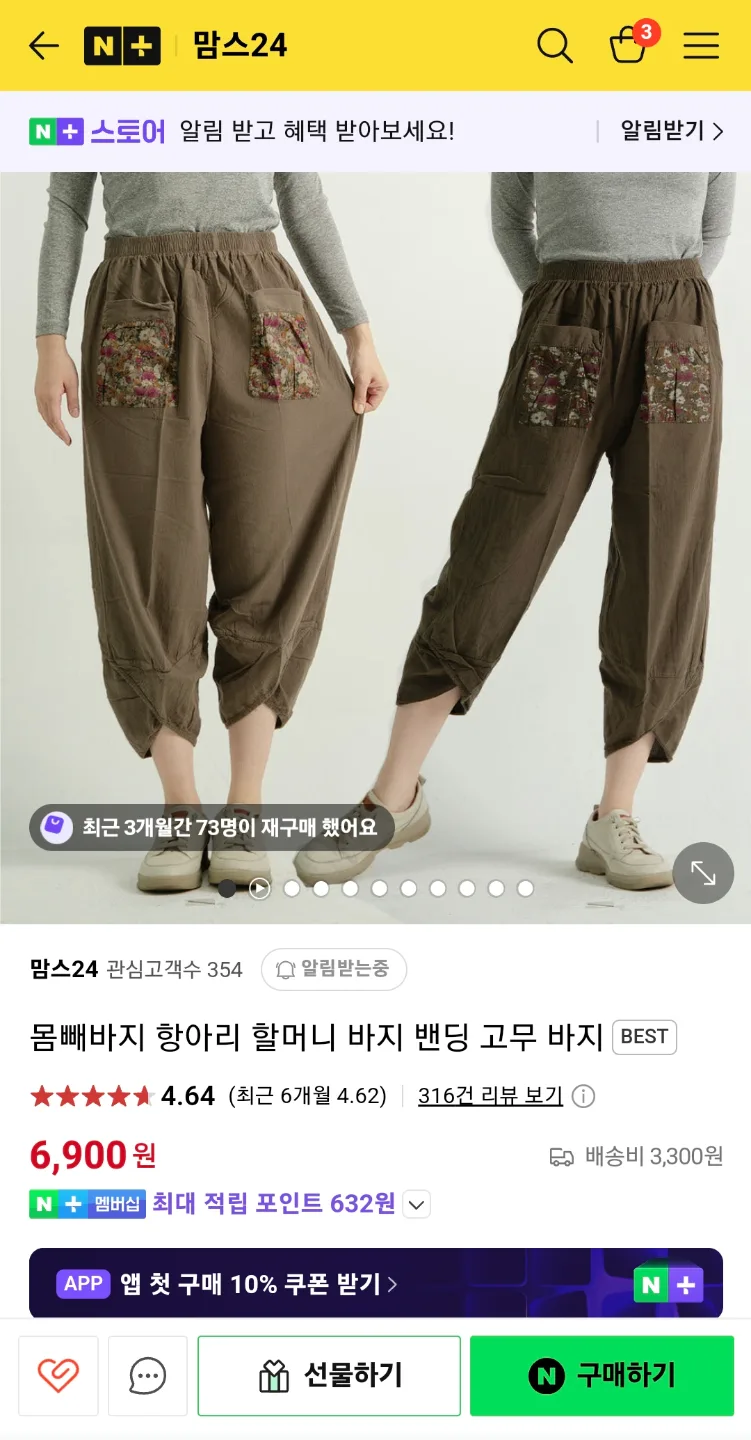Jump to the video slide indicator
This screenshot has width=751, height=1440.
(x=259, y=888)
